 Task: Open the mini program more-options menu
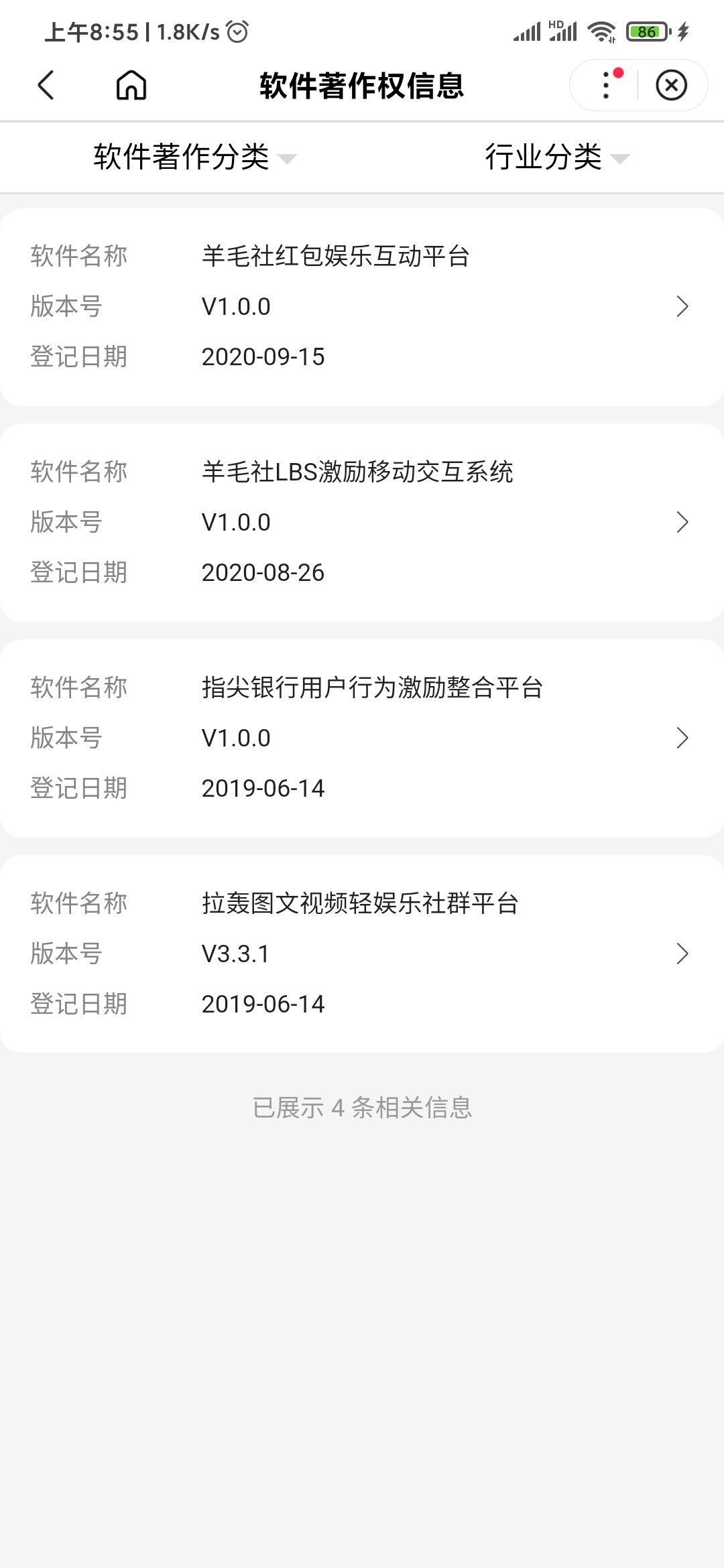(606, 85)
